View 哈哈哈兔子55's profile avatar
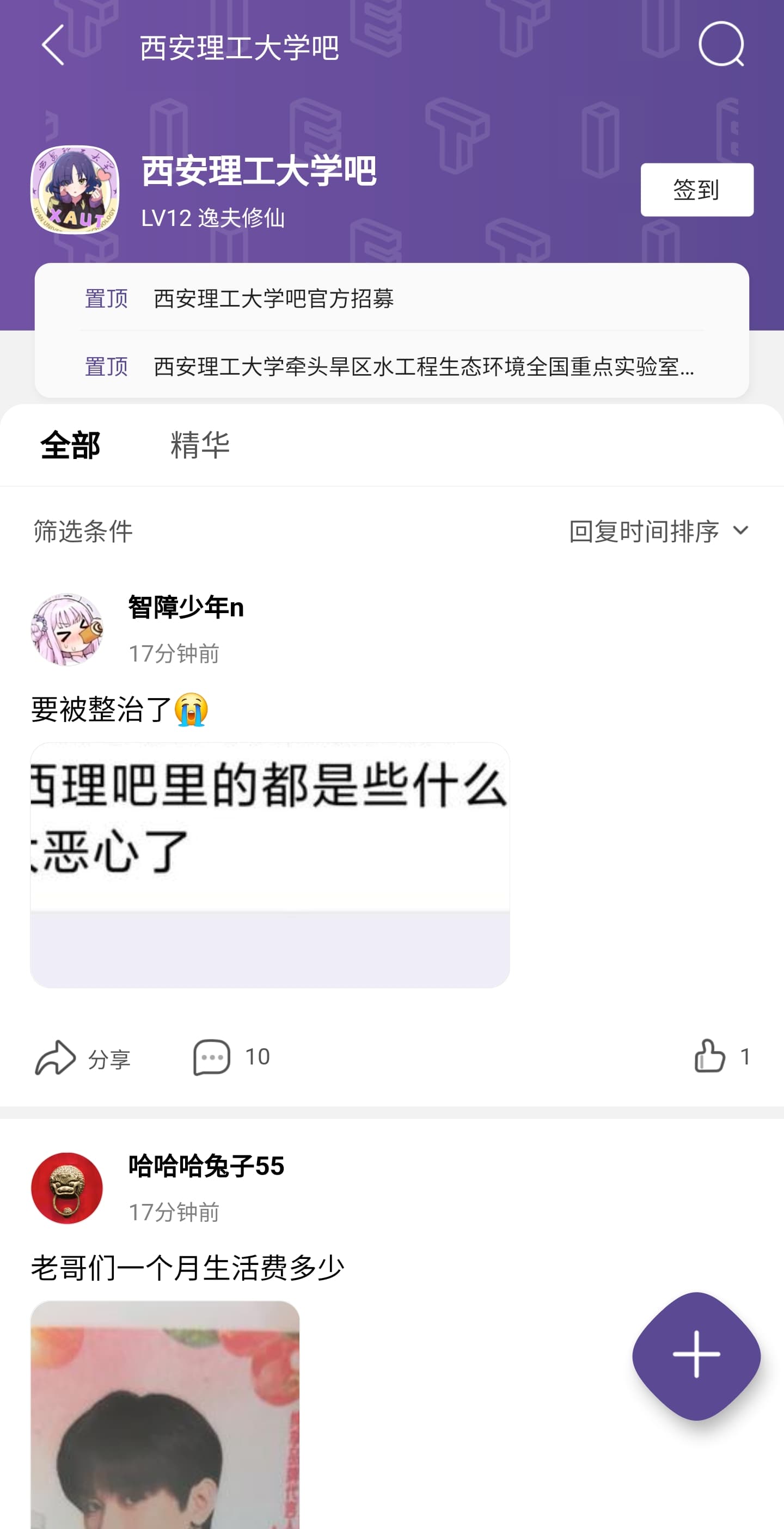 tap(67, 1188)
